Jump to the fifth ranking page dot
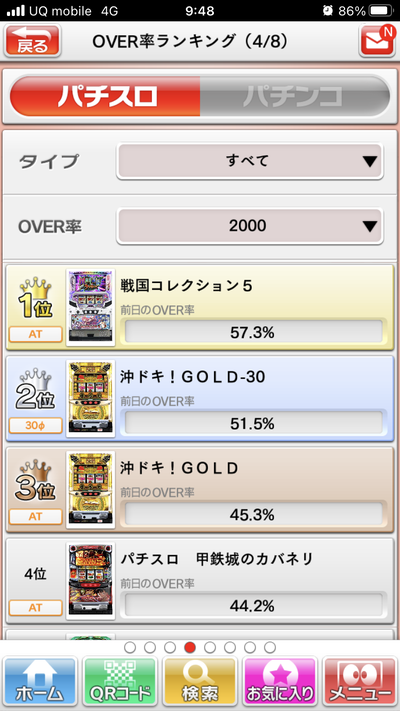The width and height of the screenshot is (400, 711). (x=210, y=648)
